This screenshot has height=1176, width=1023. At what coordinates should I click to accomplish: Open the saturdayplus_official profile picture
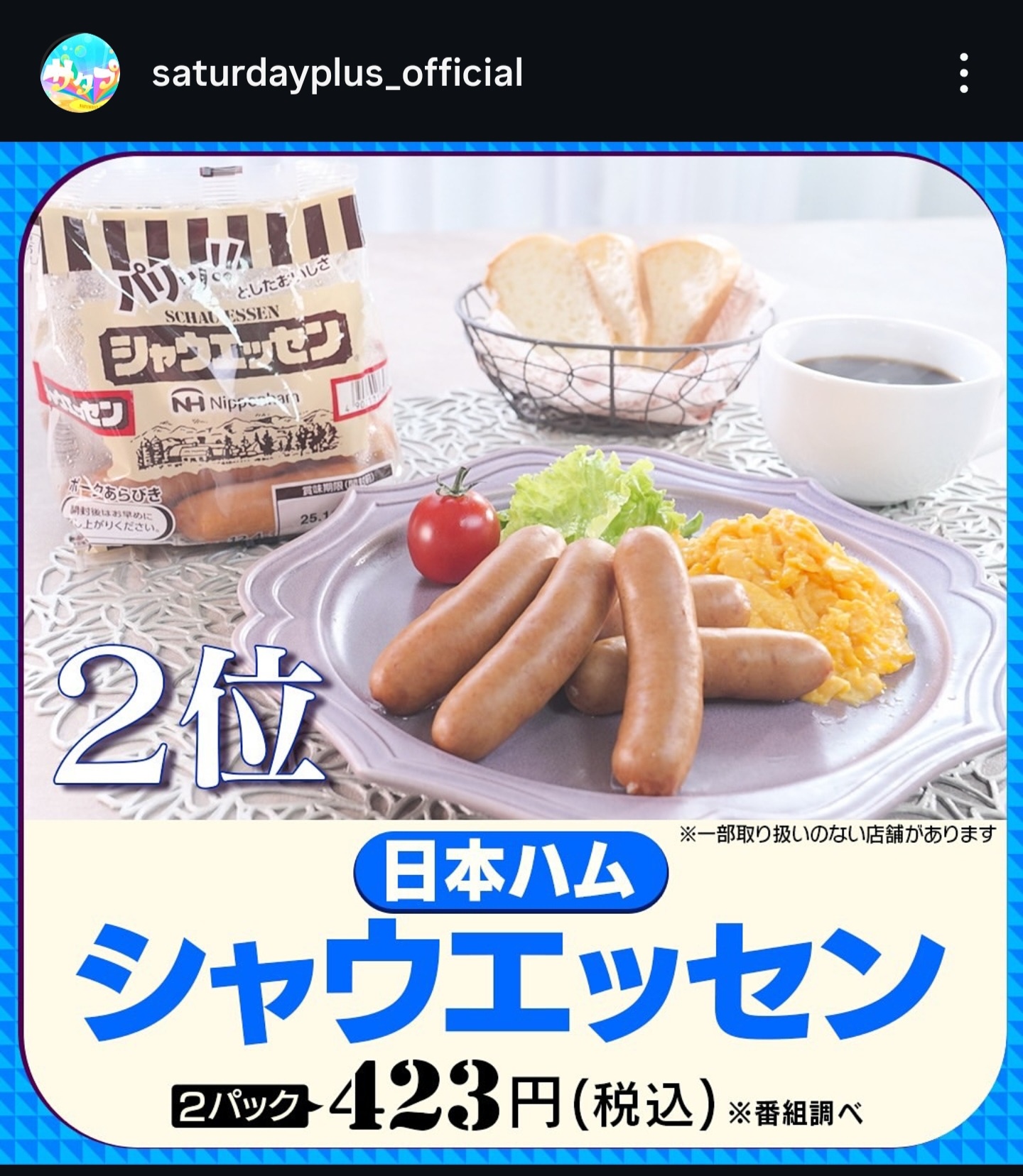click(x=80, y=73)
